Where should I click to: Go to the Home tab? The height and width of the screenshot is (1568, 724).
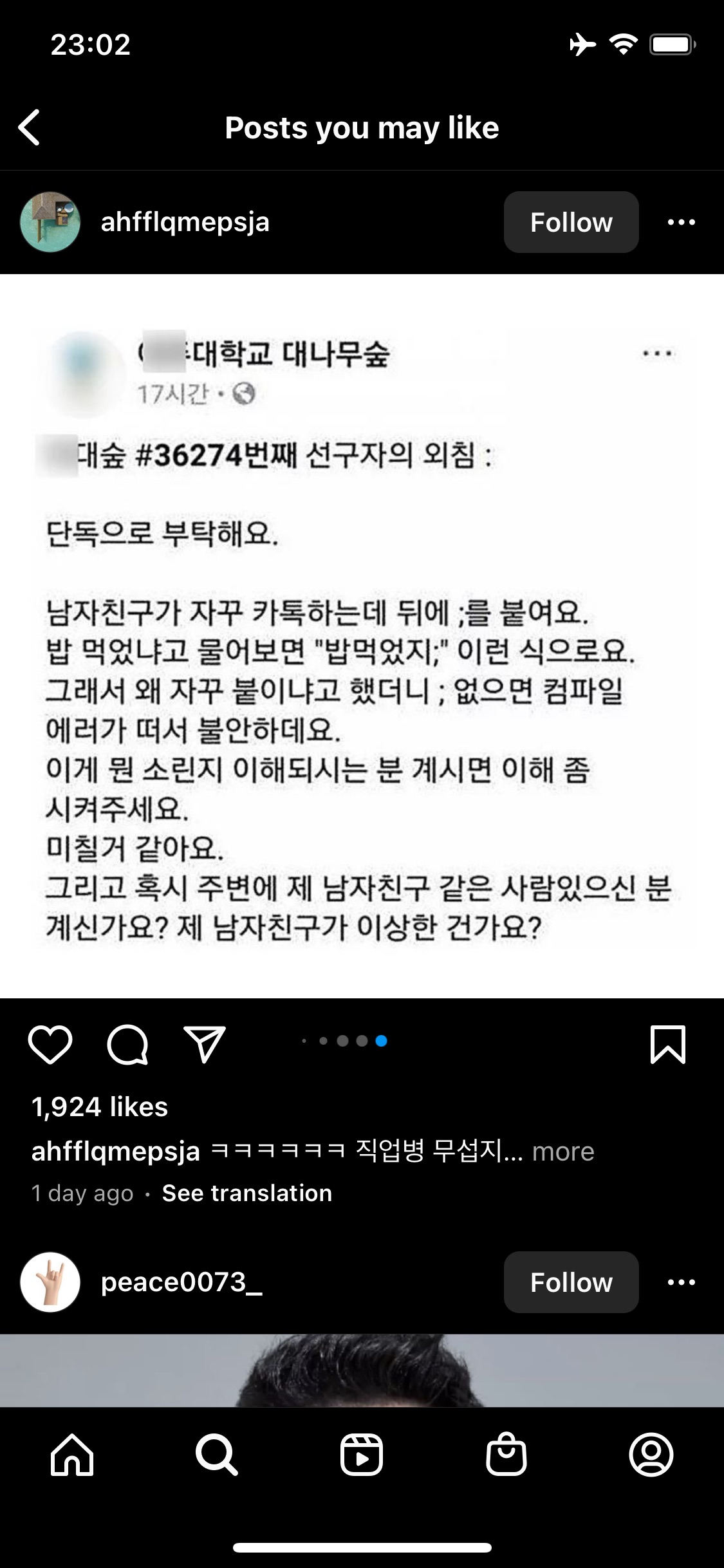pyautogui.click(x=72, y=1455)
